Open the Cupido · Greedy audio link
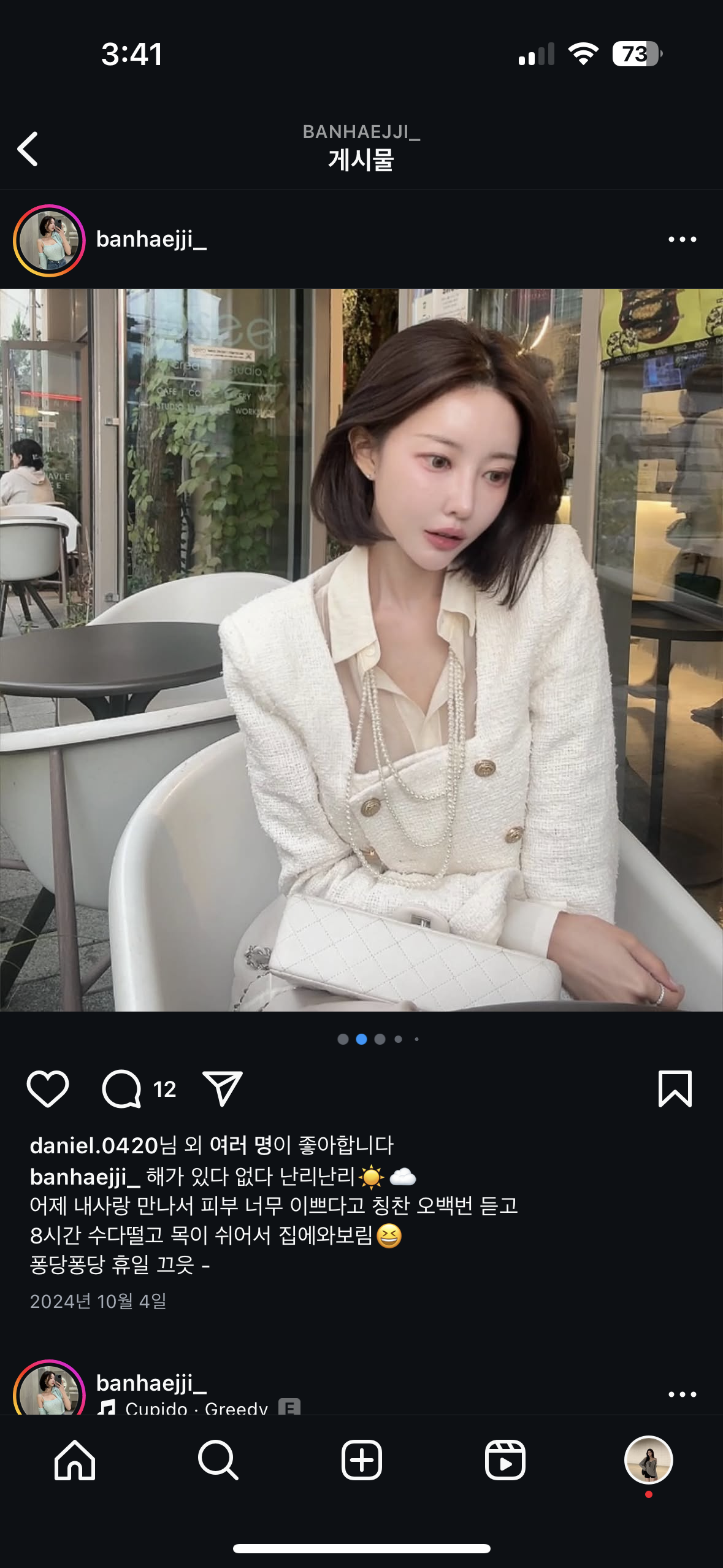The height and width of the screenshot is (1568, 723). point(196,1408)
